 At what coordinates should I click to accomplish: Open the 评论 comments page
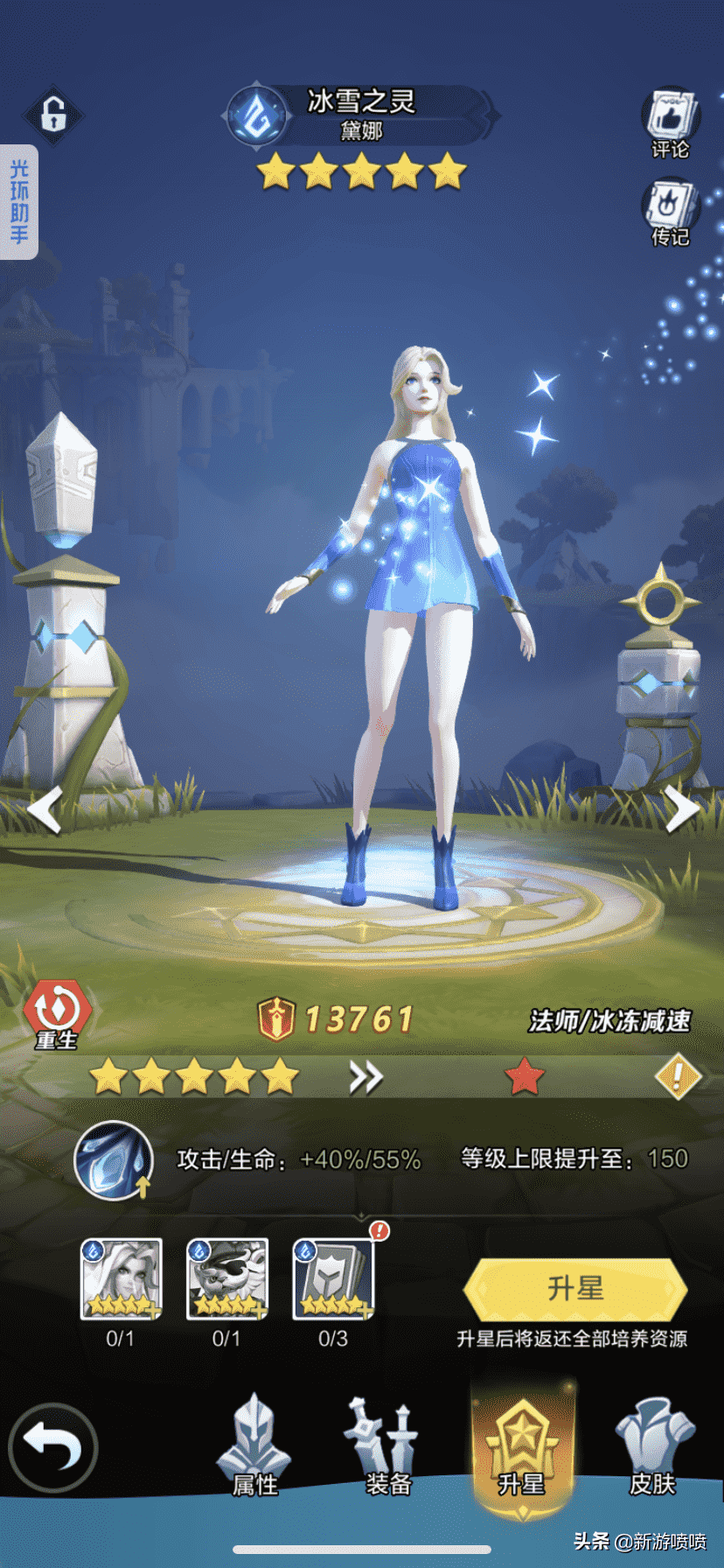670,122
